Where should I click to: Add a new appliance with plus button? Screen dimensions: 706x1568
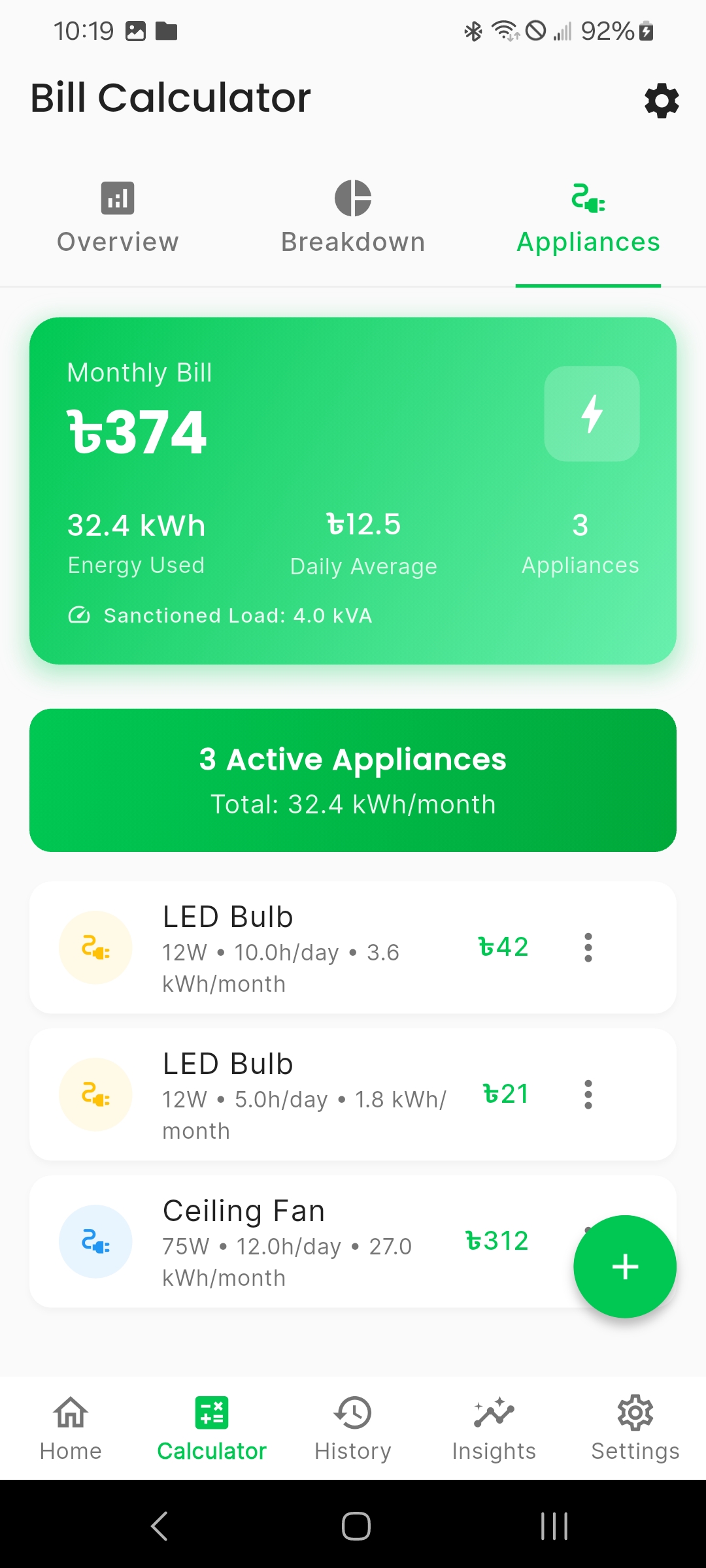pyautogui.click(x=625, y=1267)
